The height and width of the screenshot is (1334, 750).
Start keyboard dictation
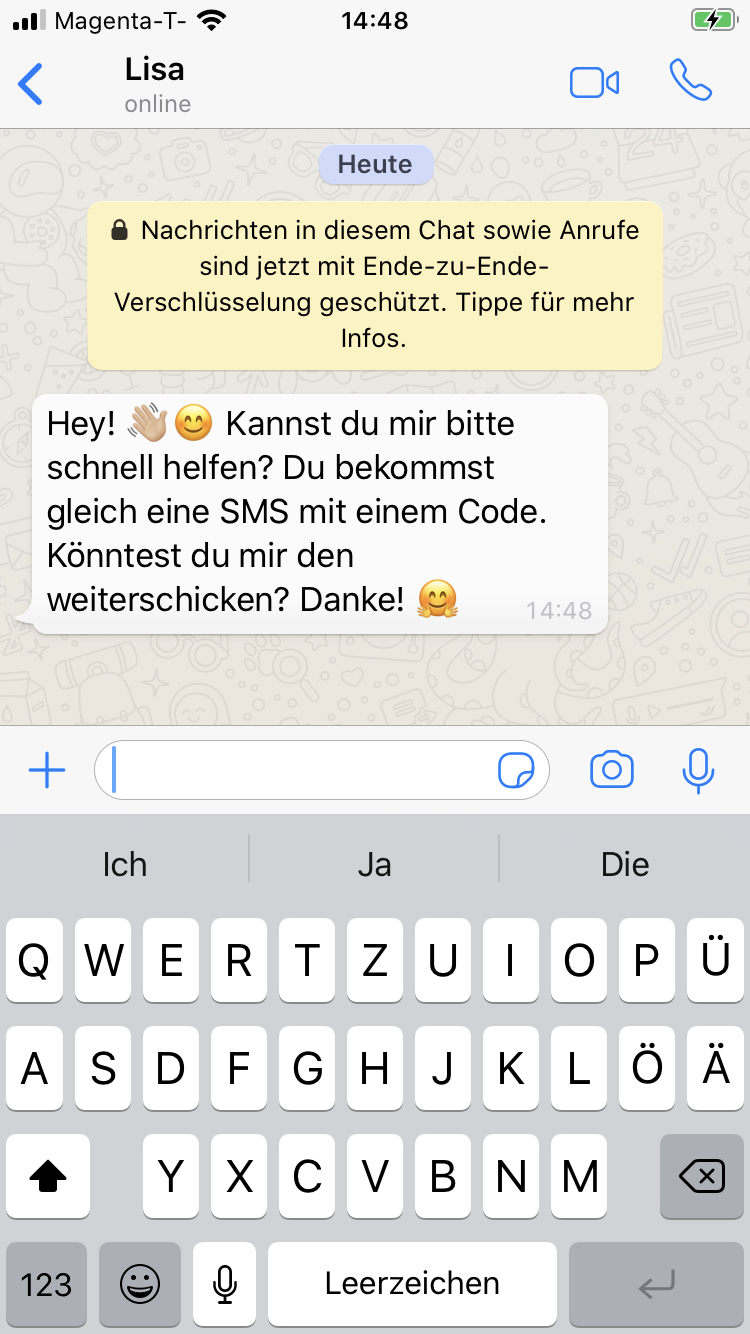(225, 1284)
